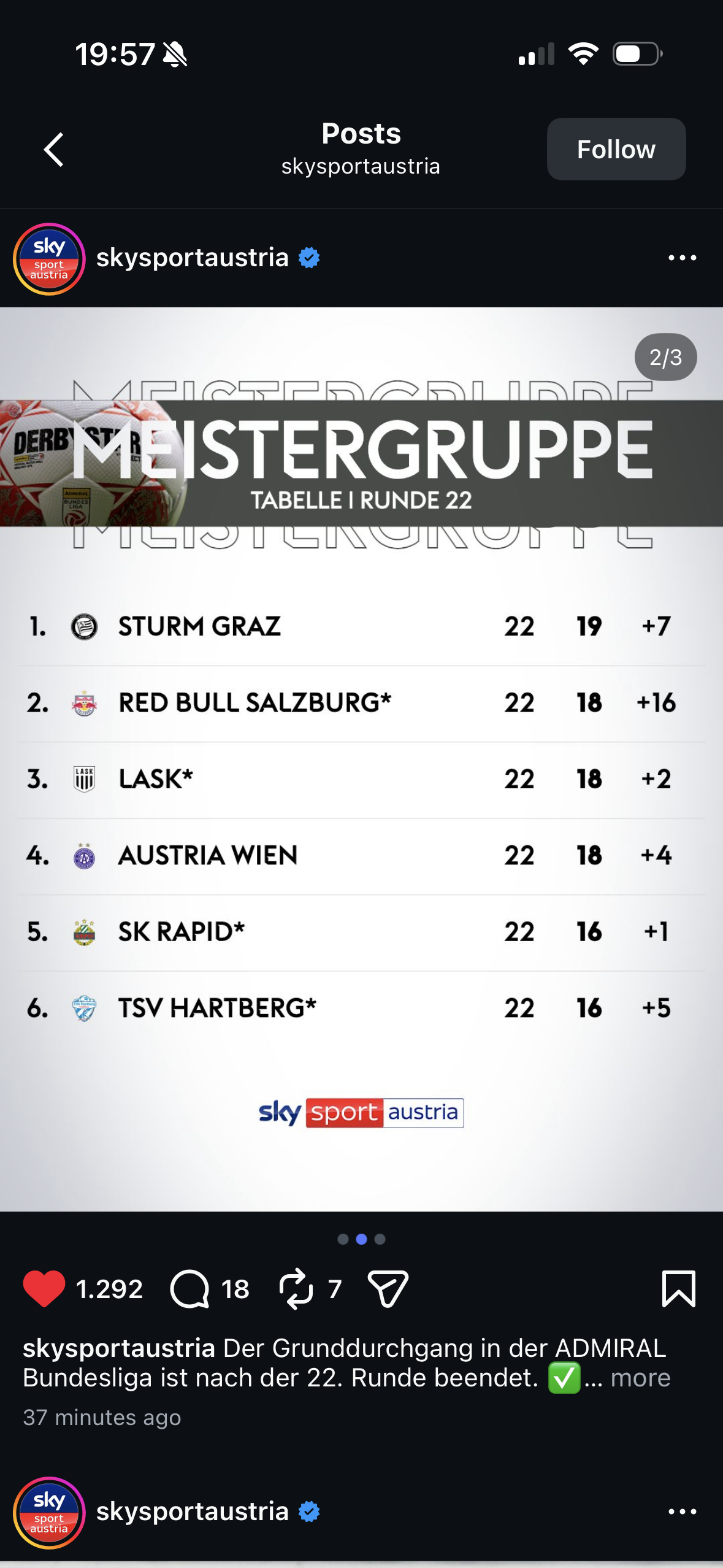Screen dimensions: 723x1568
Task: Open options menu on the next post
Action: click(x=682, y=1512)
